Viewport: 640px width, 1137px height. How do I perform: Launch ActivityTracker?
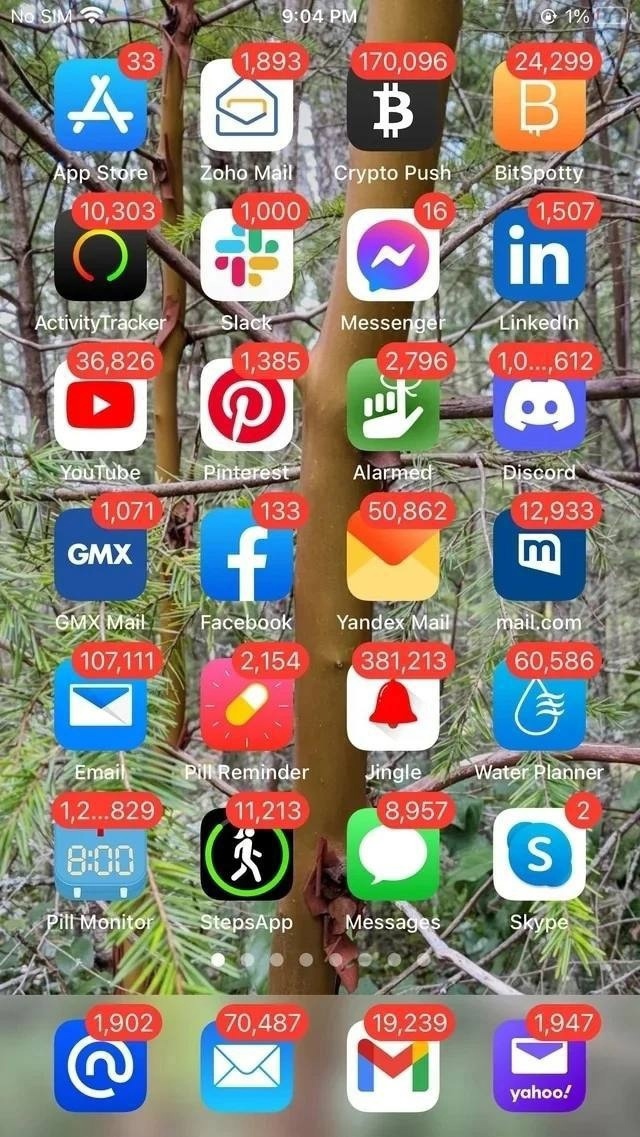pyautogui.click(x=100, y=255)
